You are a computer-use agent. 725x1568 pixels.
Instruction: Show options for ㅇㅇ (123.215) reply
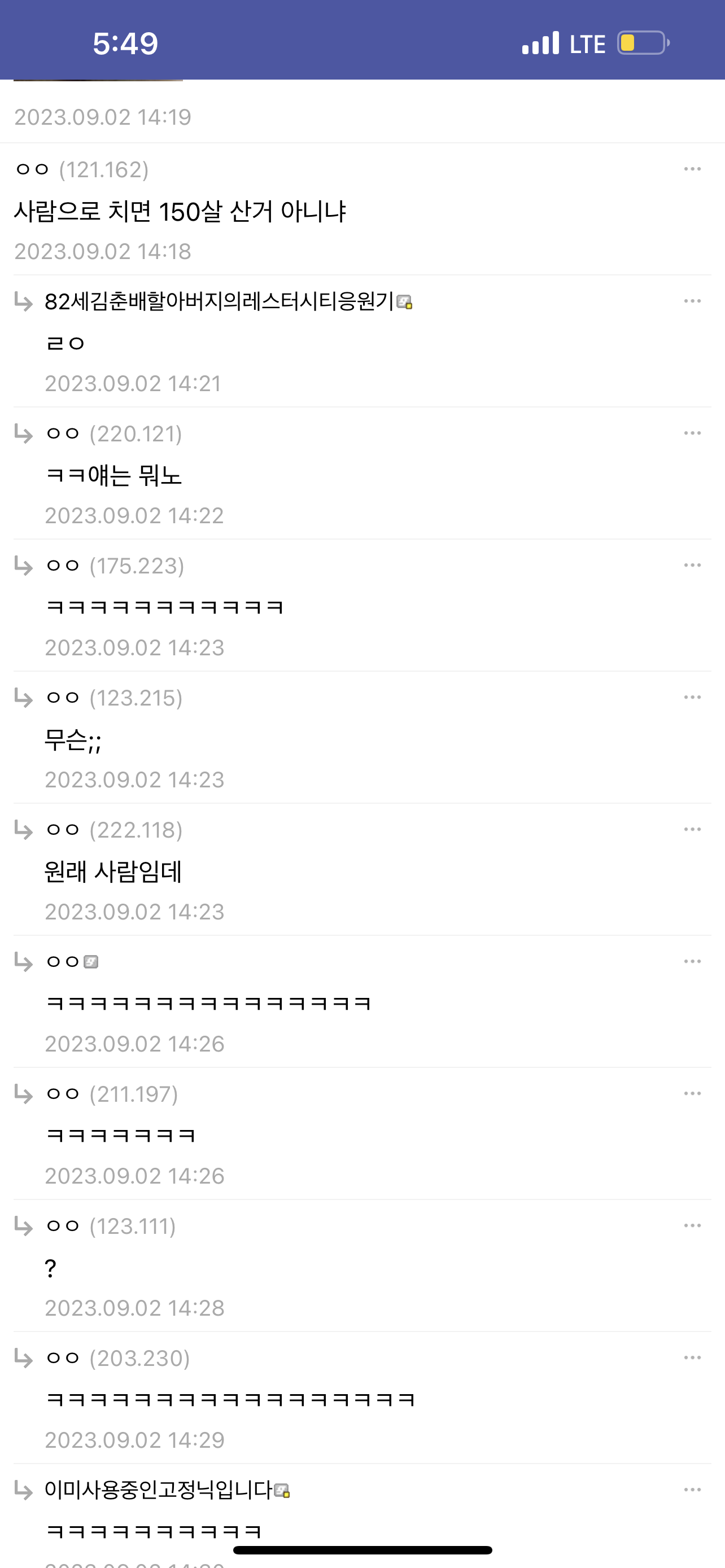click(x=692, y=698)
